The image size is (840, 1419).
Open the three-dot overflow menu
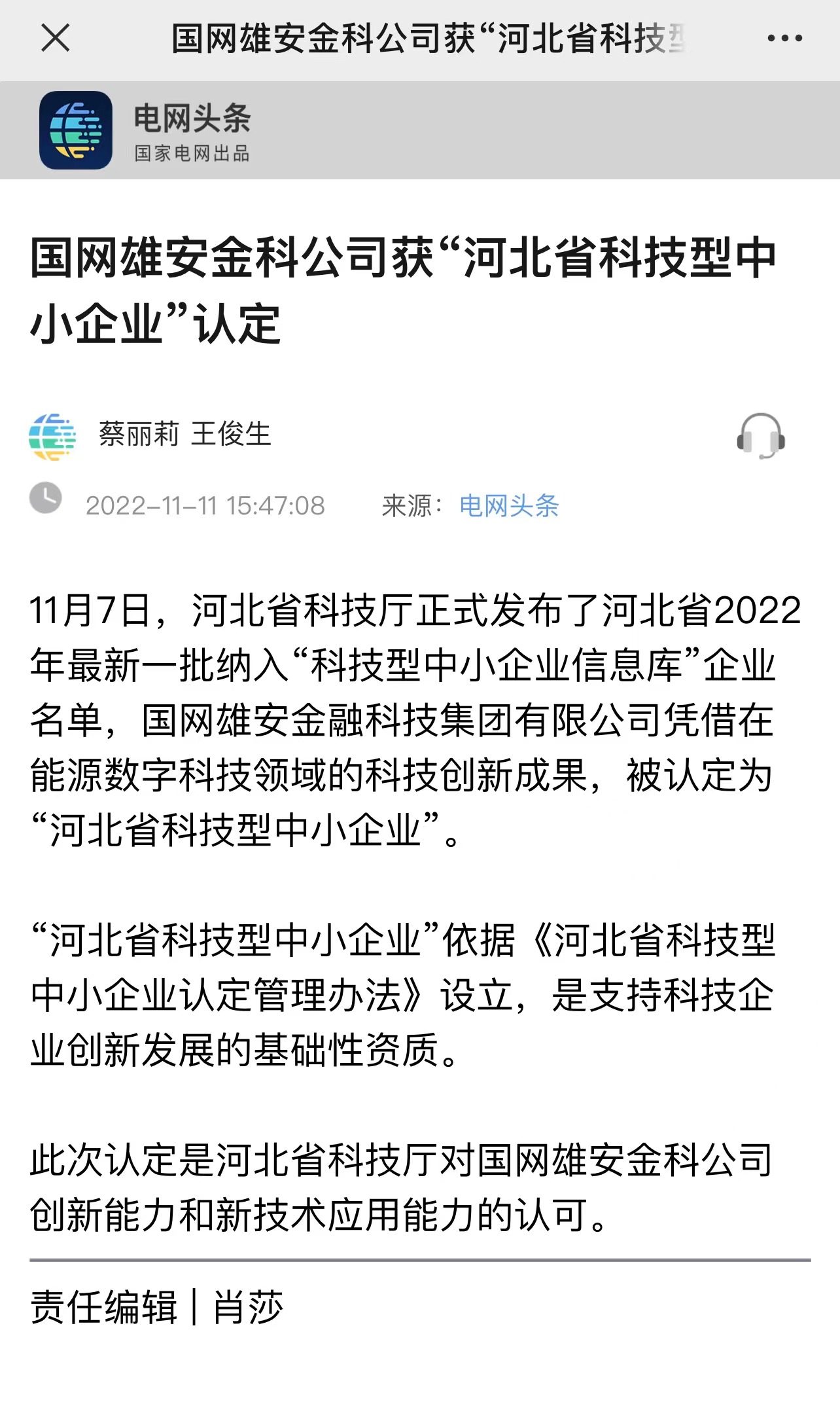coord(784,39)
